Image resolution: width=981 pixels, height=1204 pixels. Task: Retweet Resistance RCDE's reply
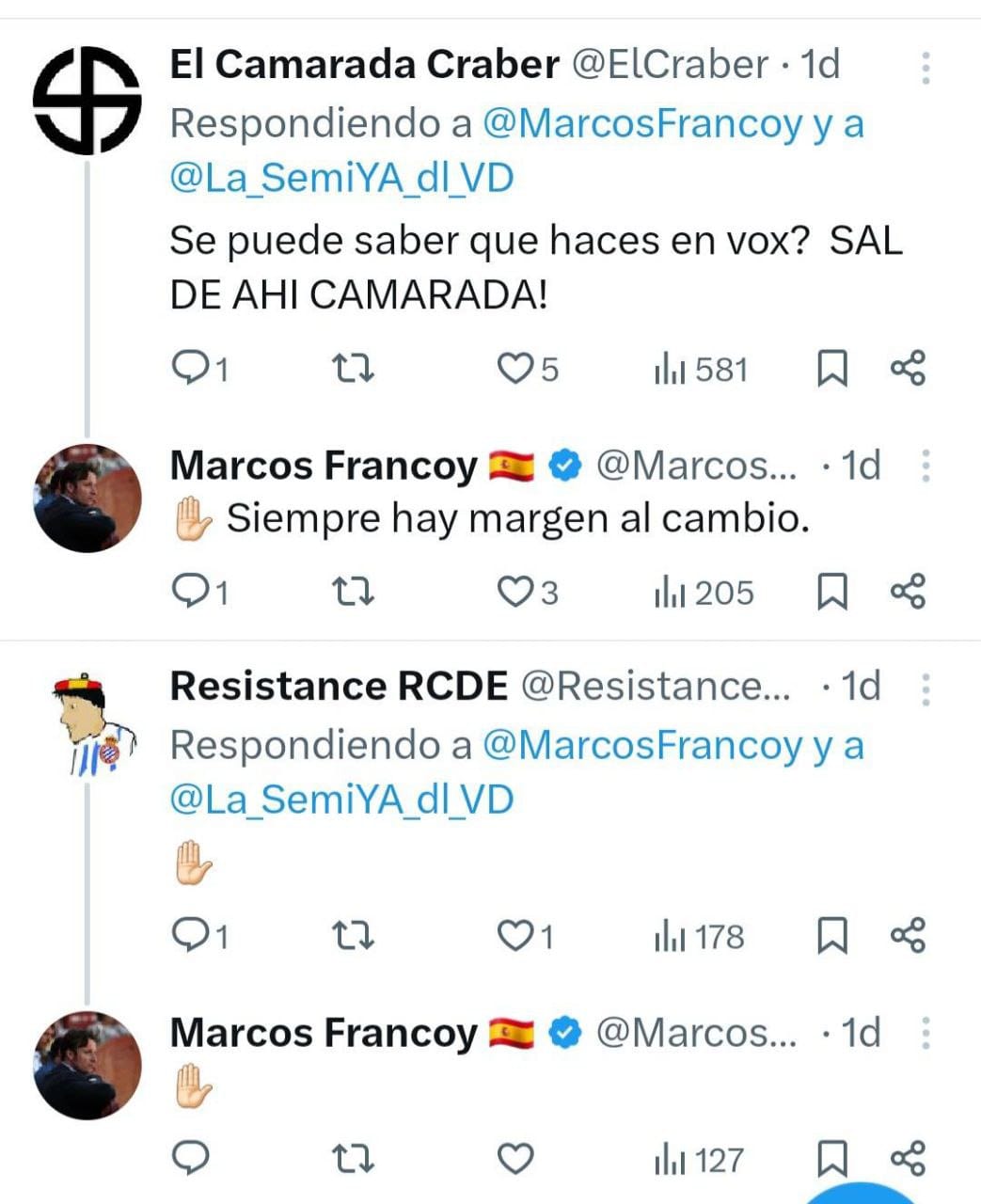355,937
